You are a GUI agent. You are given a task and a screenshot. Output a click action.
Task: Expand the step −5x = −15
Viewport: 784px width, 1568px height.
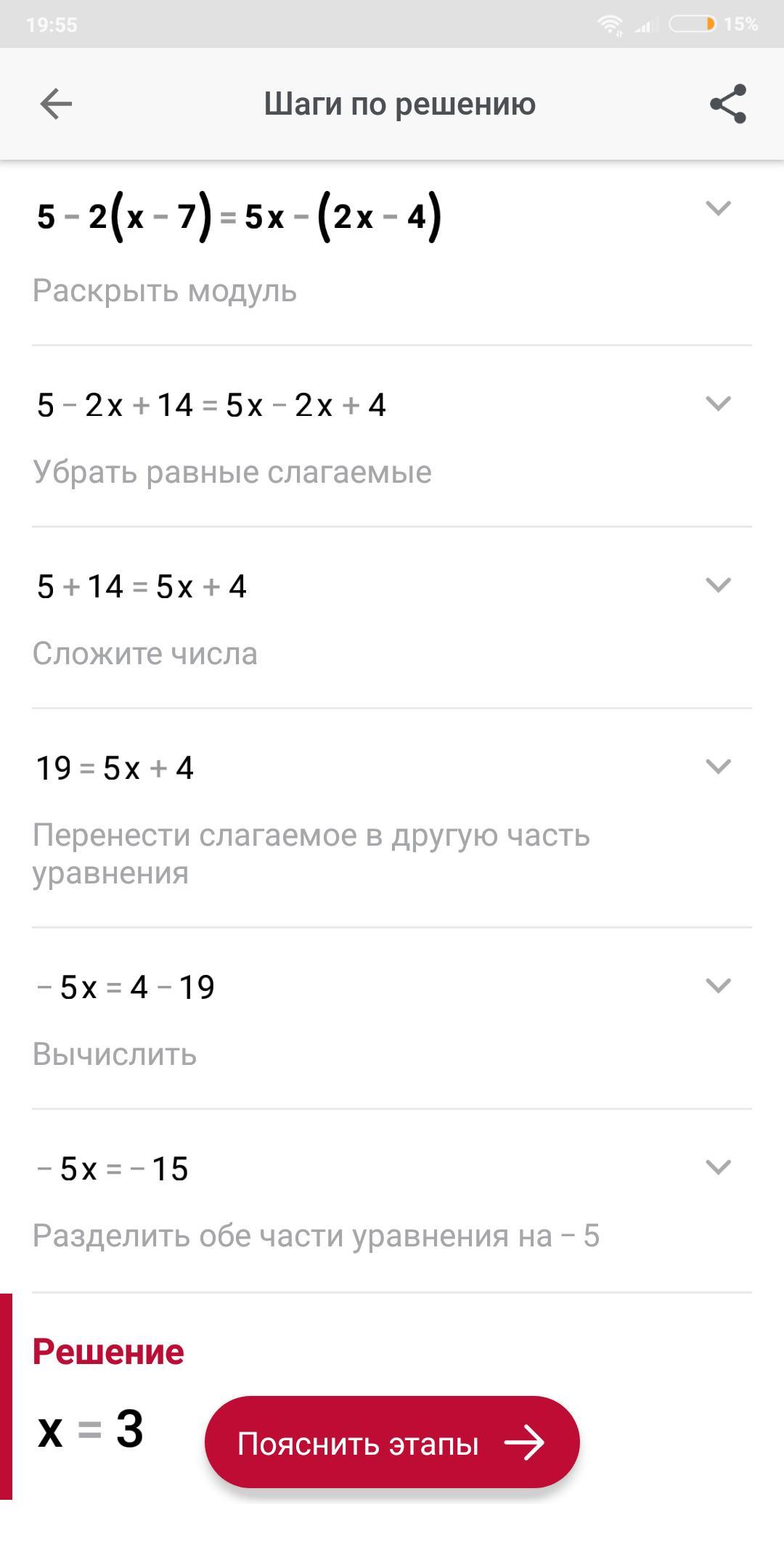718,1167
